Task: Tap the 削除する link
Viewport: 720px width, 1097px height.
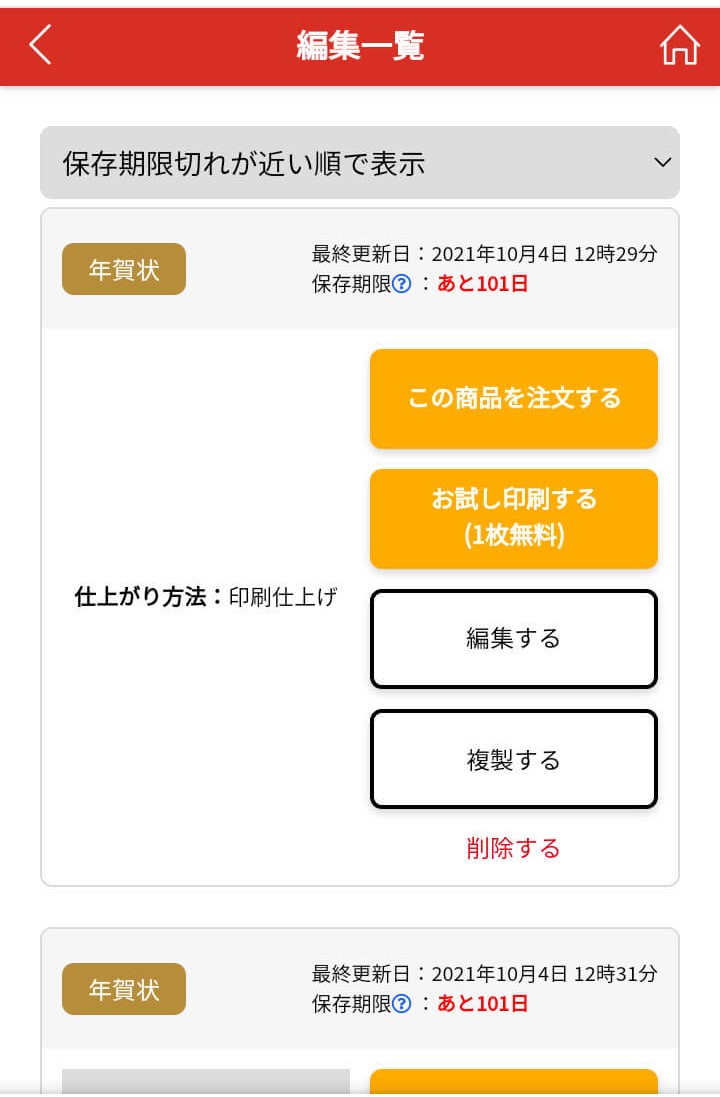Action: [x=513, y=848]
